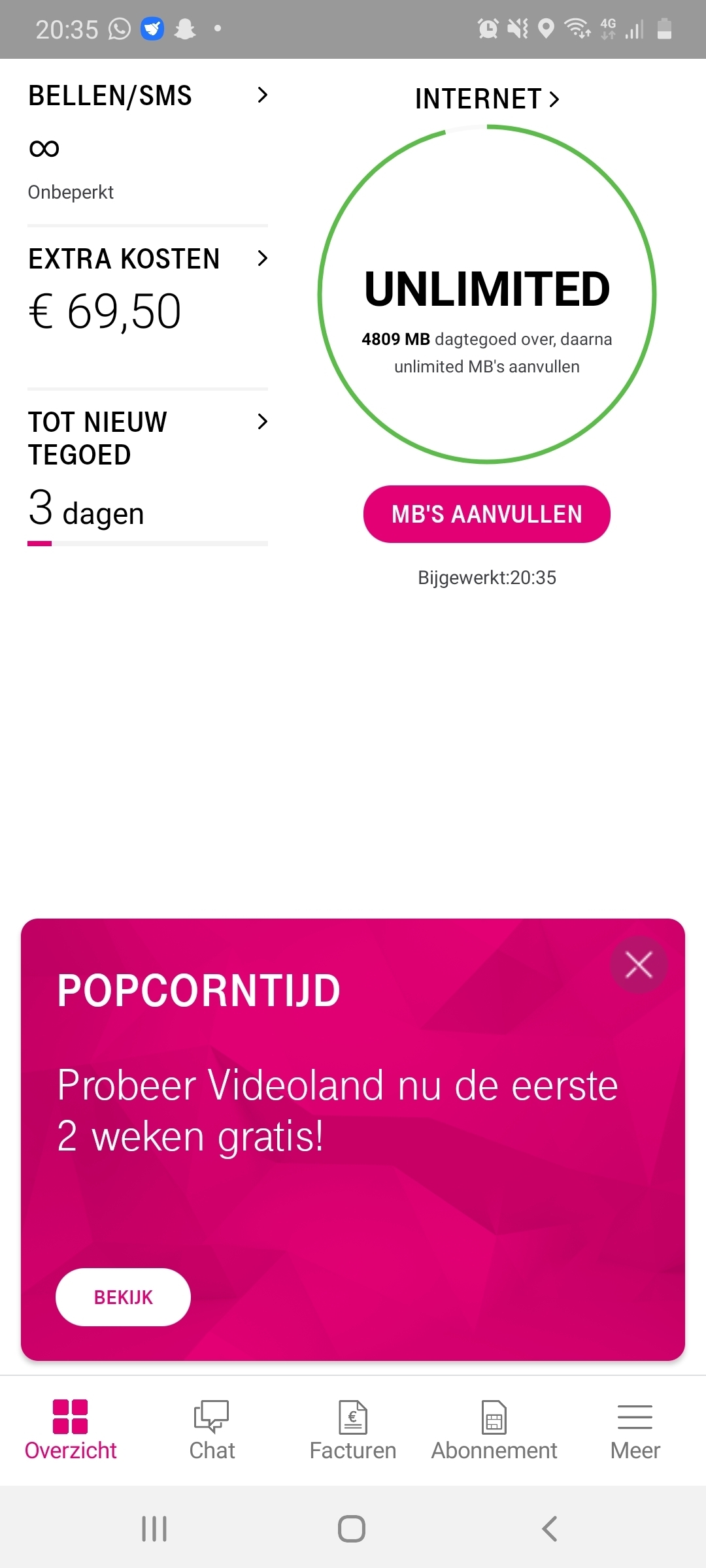Image resolution: width=706 pixels, height=1568 pixels.
Task: Select the Meer menu tab
Action: 635,1431
